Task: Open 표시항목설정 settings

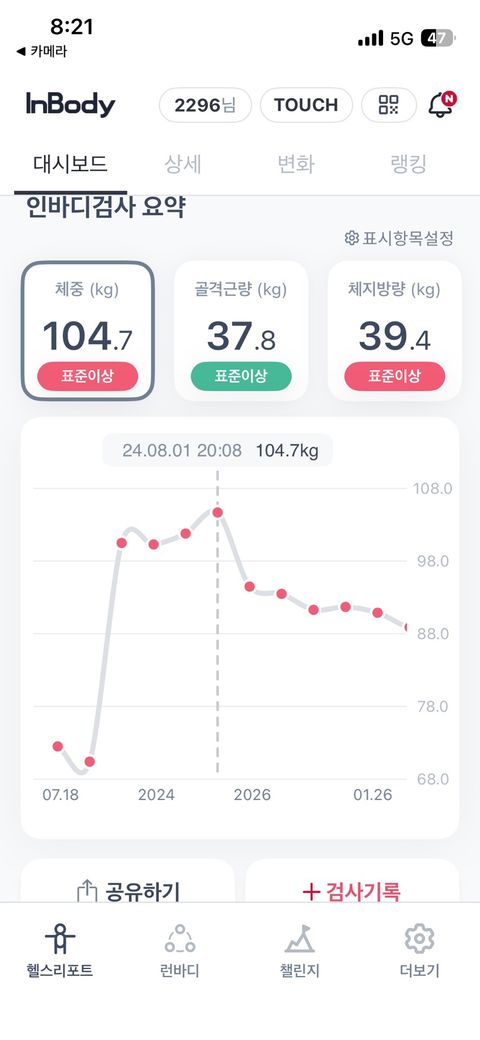Action: click(399, 238)
